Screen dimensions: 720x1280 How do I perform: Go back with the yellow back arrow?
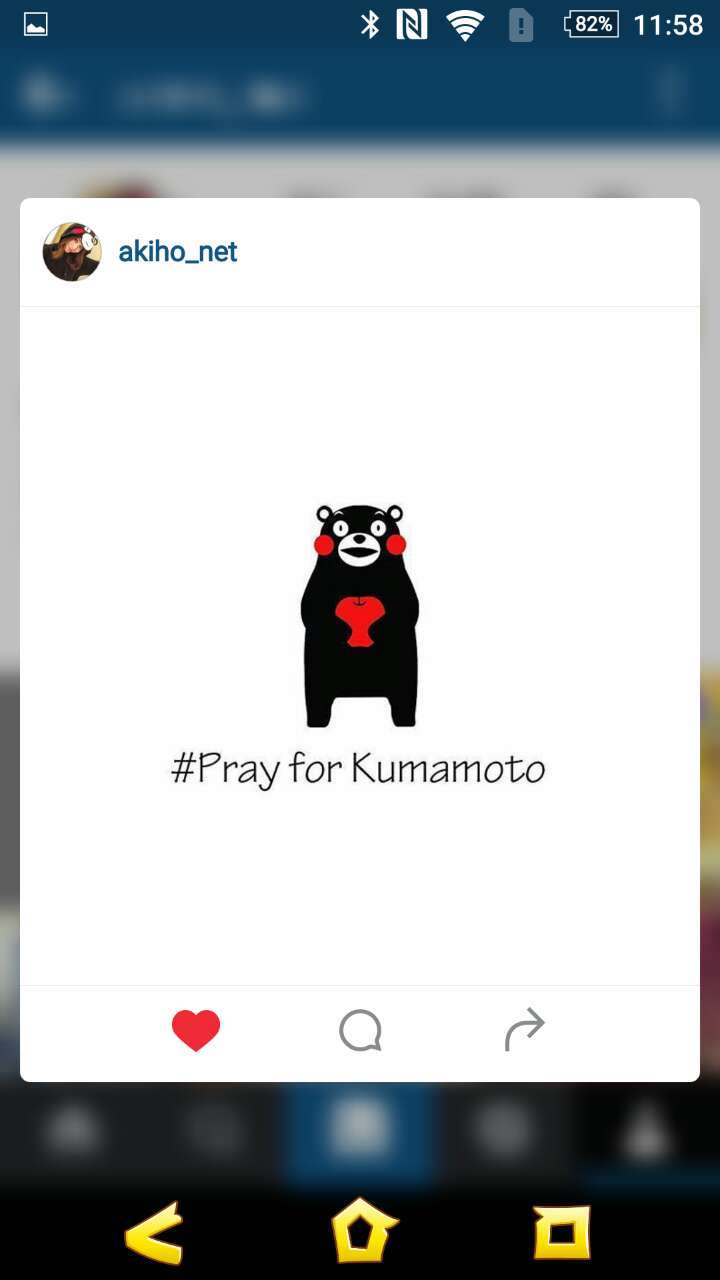tap(155, 1232)
